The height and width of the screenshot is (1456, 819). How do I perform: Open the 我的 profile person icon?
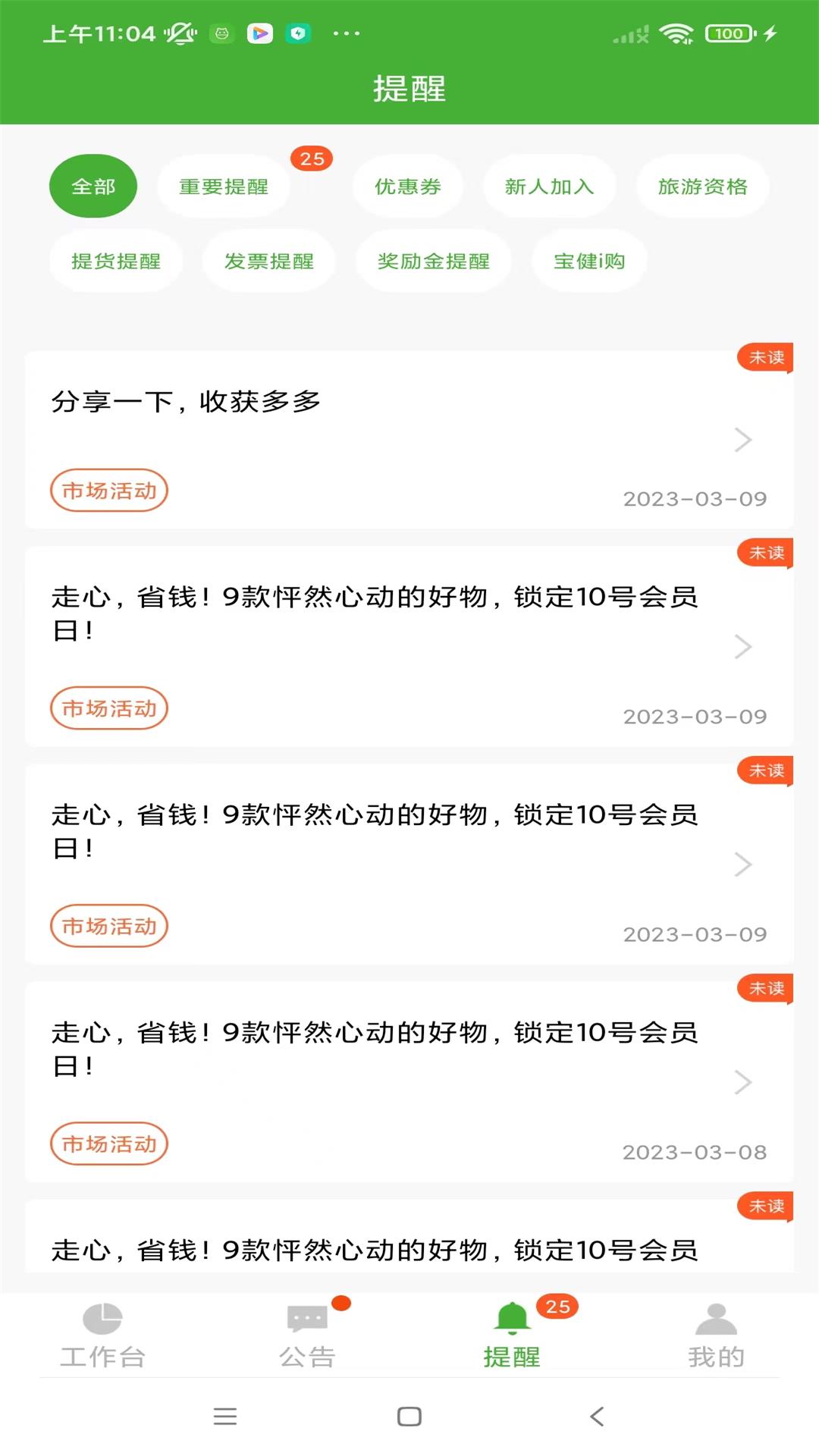[715, 1317]
